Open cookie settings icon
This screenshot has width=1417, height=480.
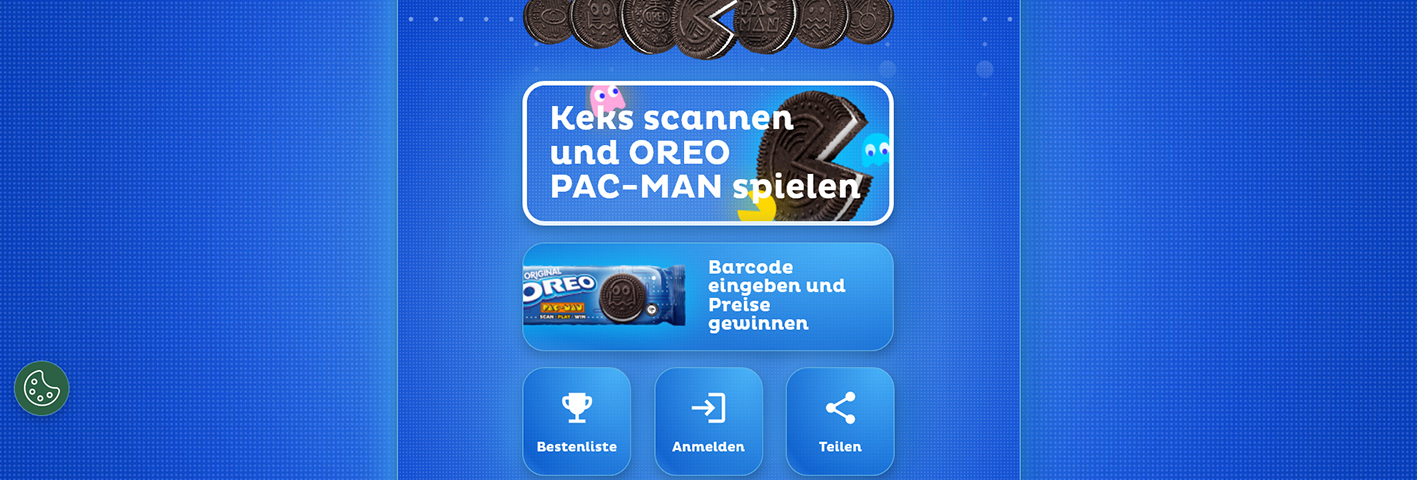pyautogui.click(x=42, y=388)
